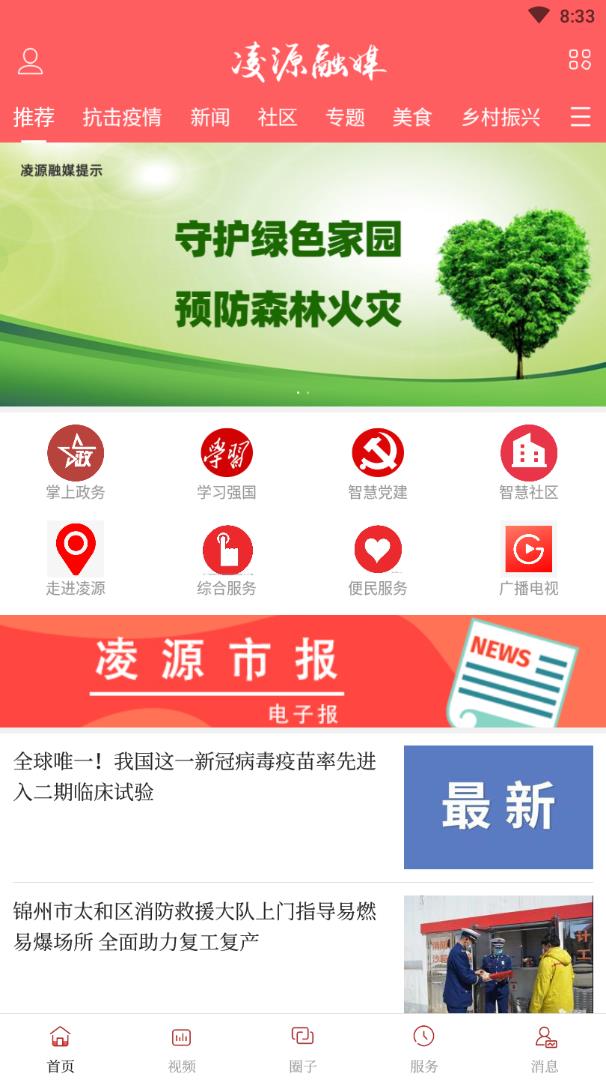Open the grid menu icon

pos(579,60)
